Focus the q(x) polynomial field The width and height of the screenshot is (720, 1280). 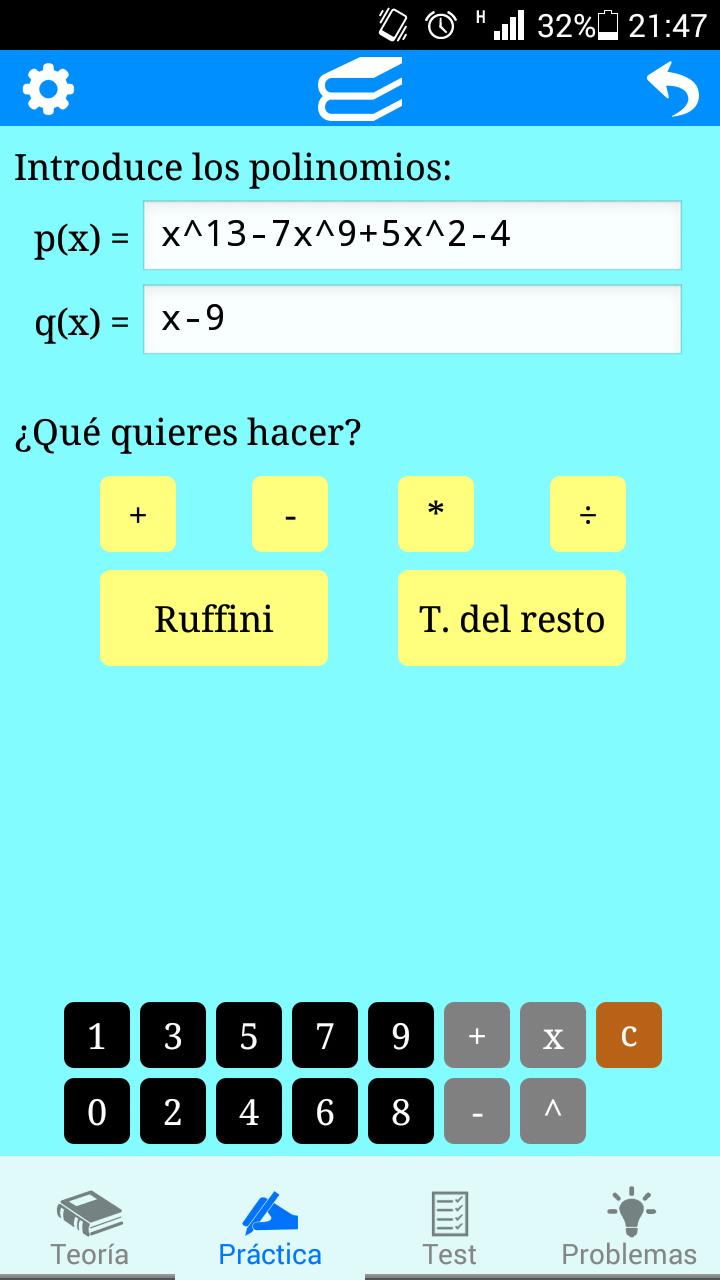tap(412, 319)
